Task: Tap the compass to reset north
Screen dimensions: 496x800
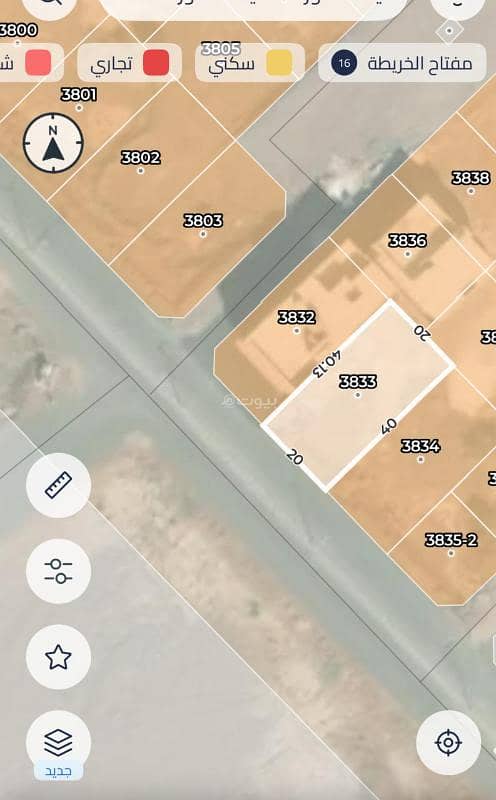Action: point(53,143)
